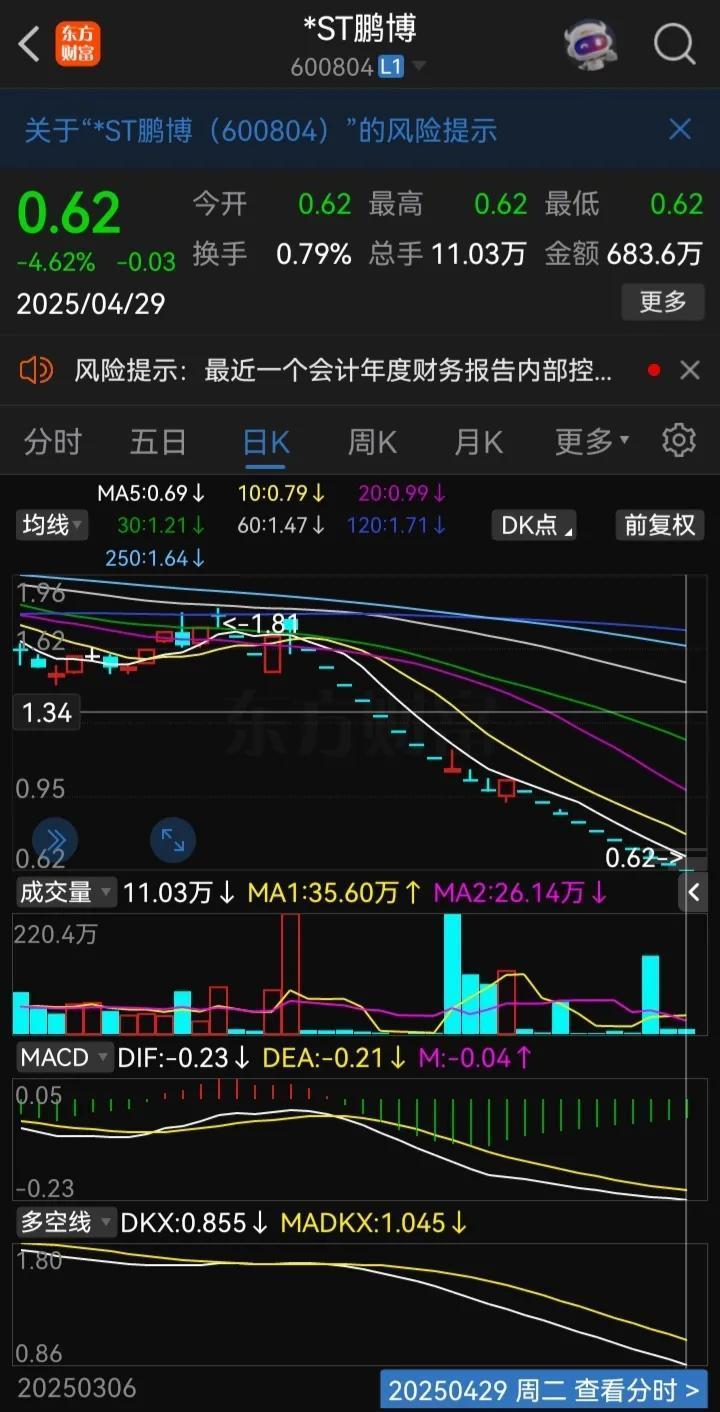This screenshot has height=1412, width=720.
Task: Expand the chart to fullscreen
Action: pyautogui.click(x=173, y=840)
